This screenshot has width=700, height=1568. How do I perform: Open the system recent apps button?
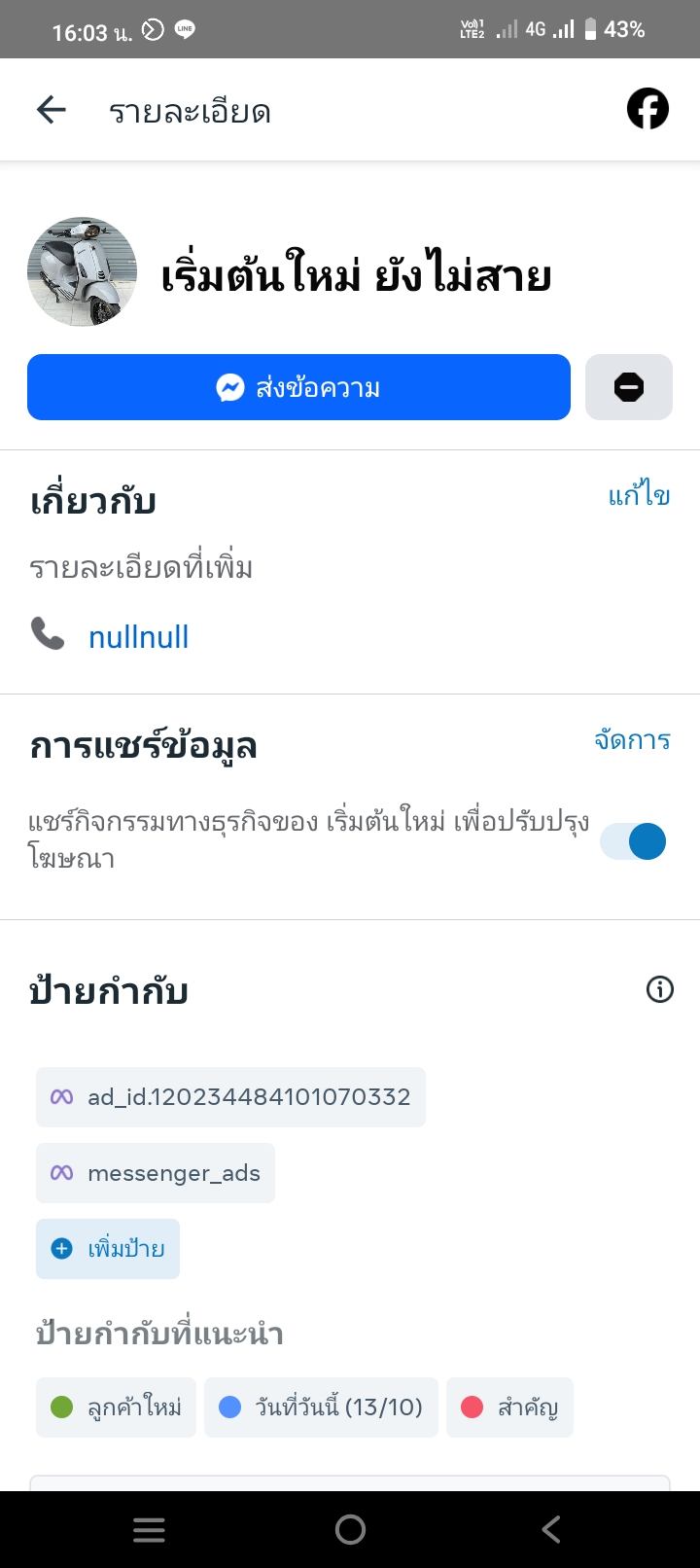(x=149, y=1530)
